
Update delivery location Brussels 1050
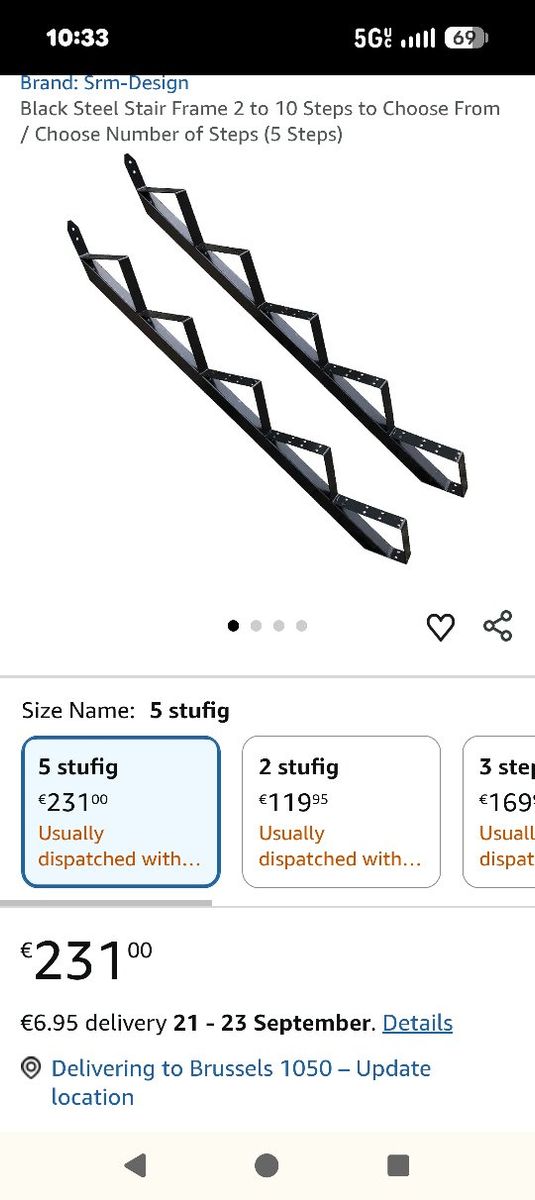tap(241, 1082)
